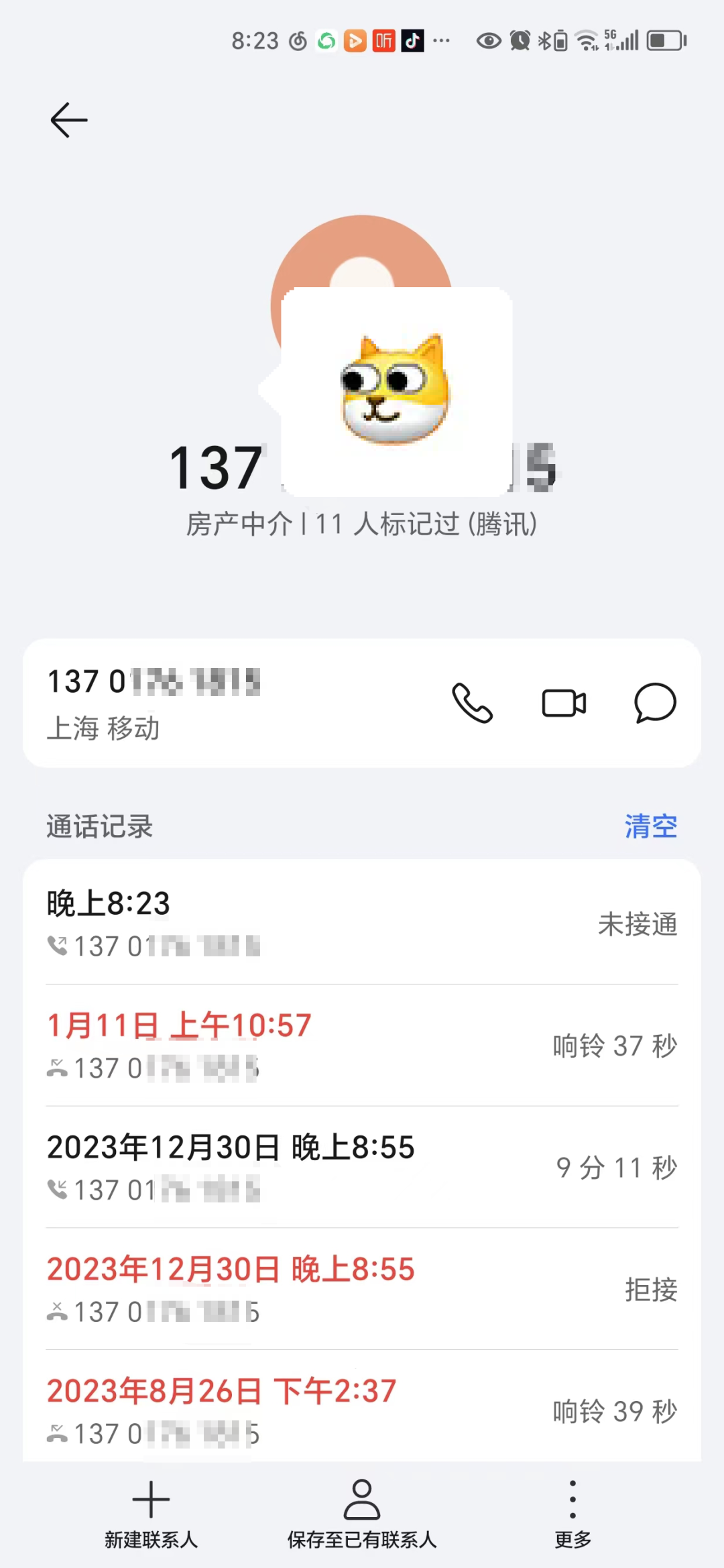This screenshot has width=724, height=1568.
Task: Go back using the top arrow
Action: (x=69, y=121)
